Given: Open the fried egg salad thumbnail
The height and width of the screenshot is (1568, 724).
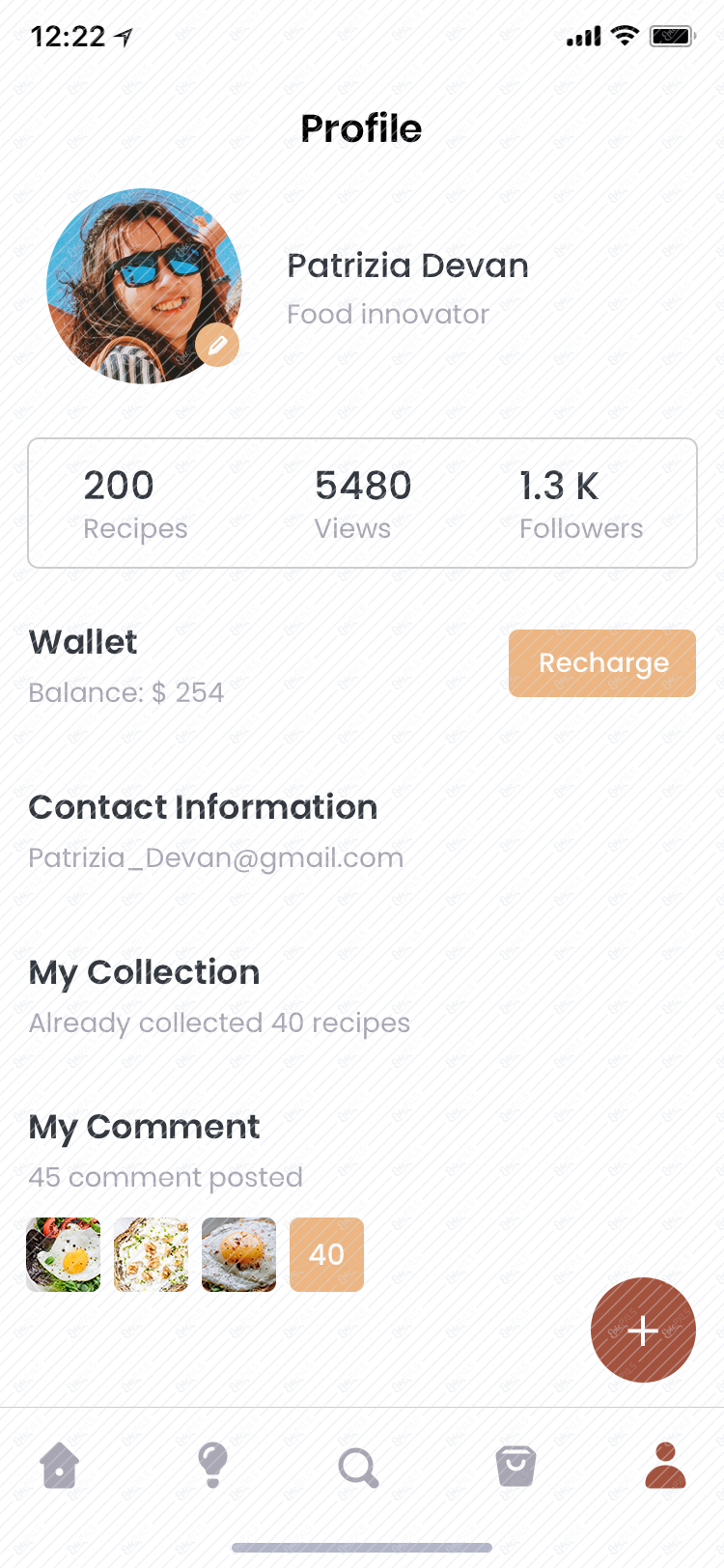Looking at the screenshot, I should [x=64, y=1254].
